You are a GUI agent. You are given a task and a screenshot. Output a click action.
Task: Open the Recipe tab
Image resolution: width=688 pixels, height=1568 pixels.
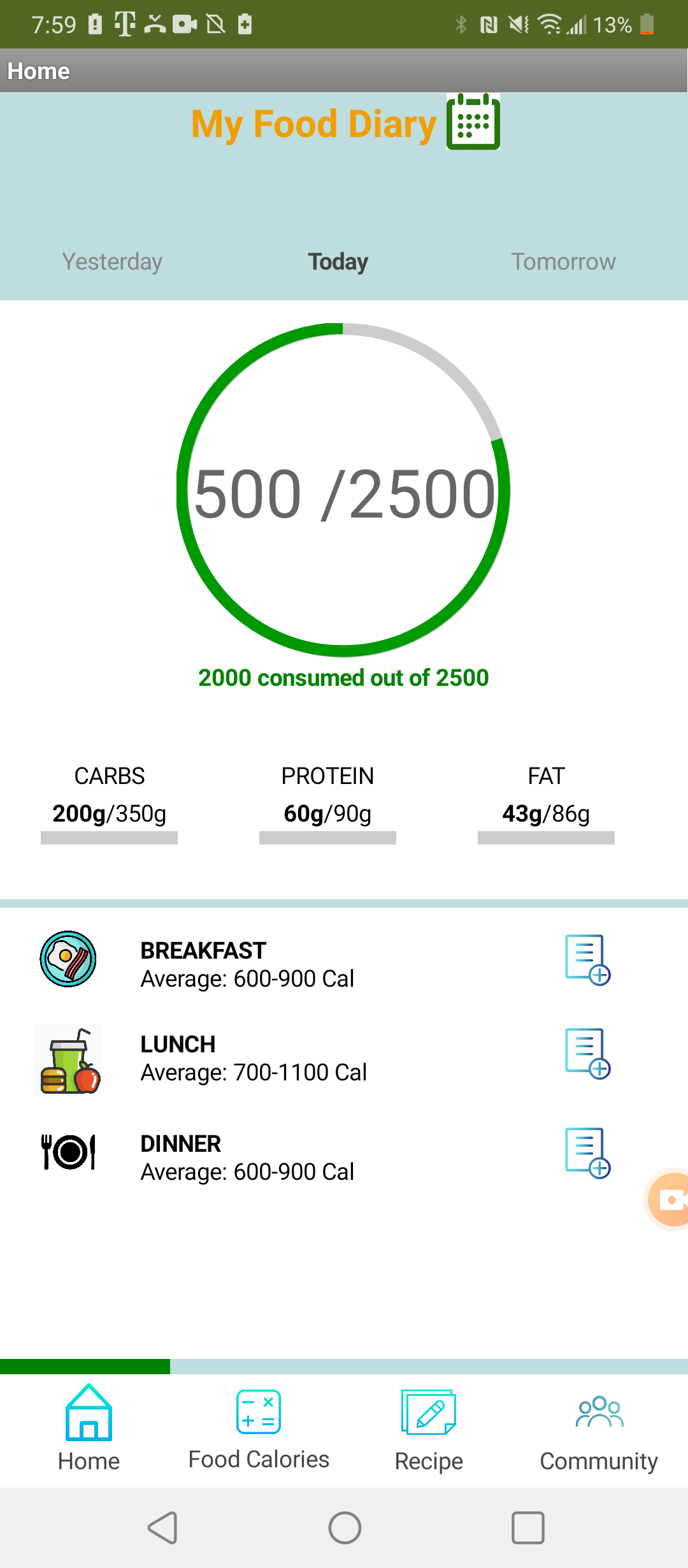[429, 1428]
